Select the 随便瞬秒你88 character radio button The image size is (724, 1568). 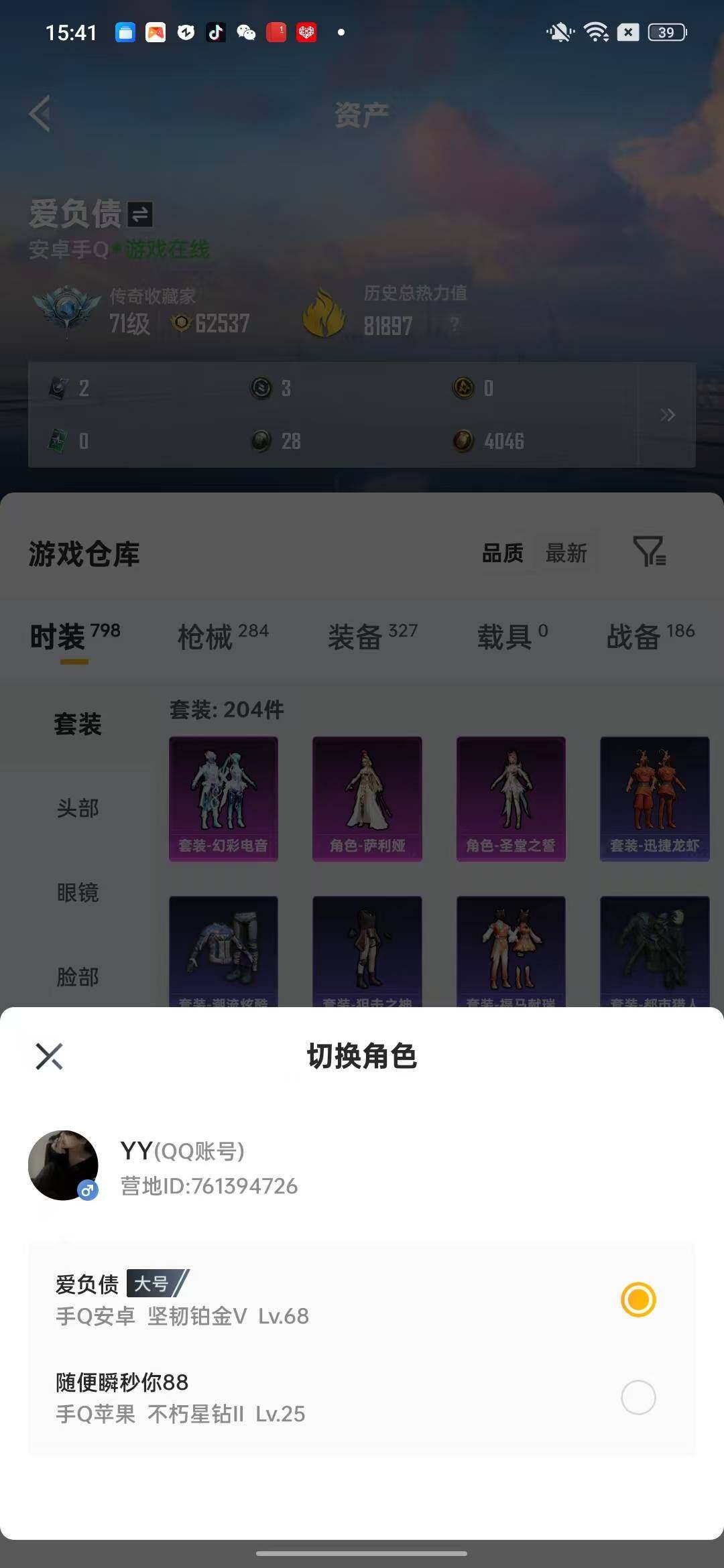(x=638, y=1396)
